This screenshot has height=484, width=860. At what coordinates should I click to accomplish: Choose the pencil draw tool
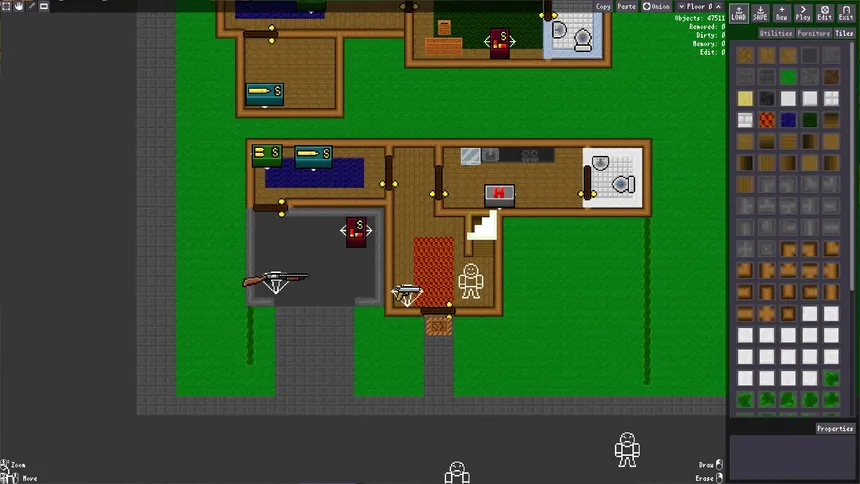[31, 6]
